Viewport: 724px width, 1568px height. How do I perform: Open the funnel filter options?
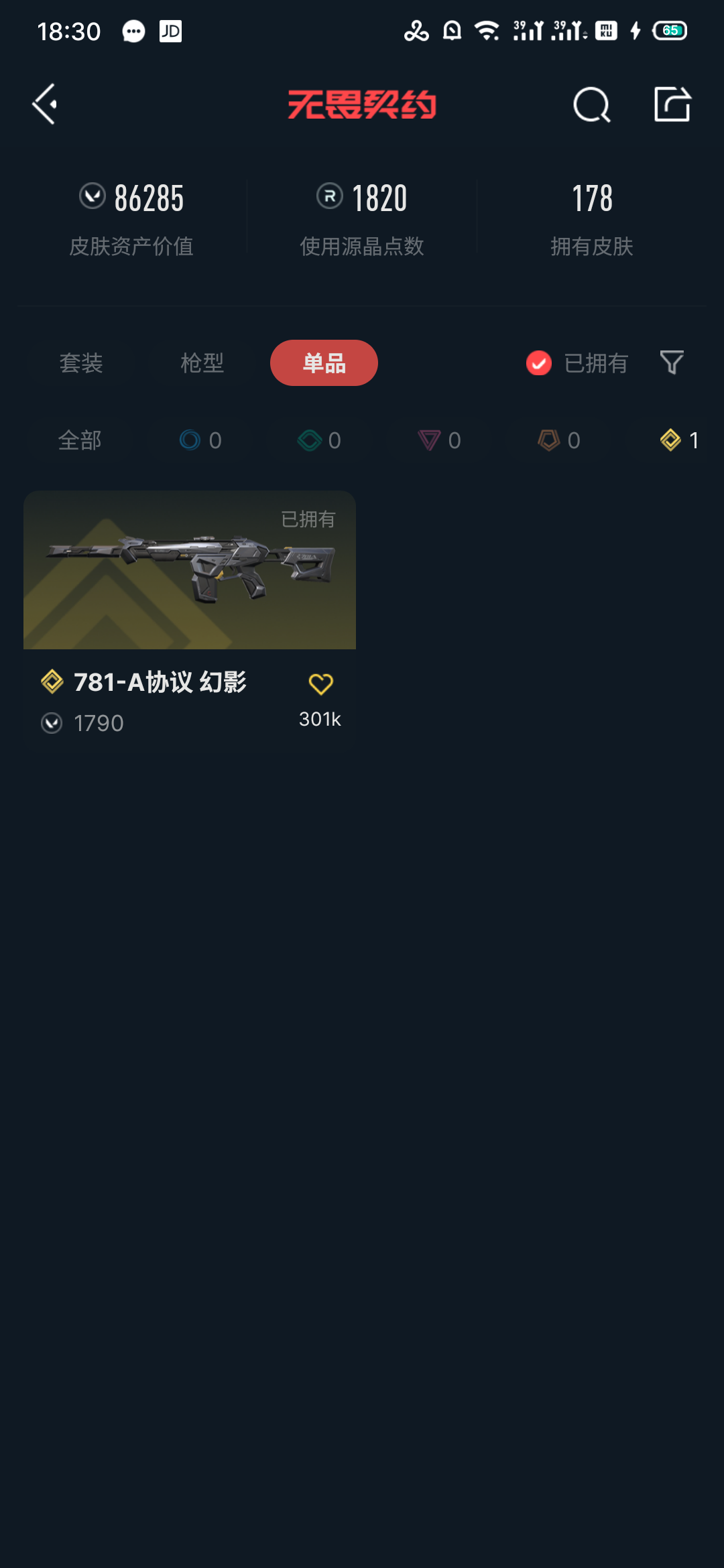coord(672,363)
